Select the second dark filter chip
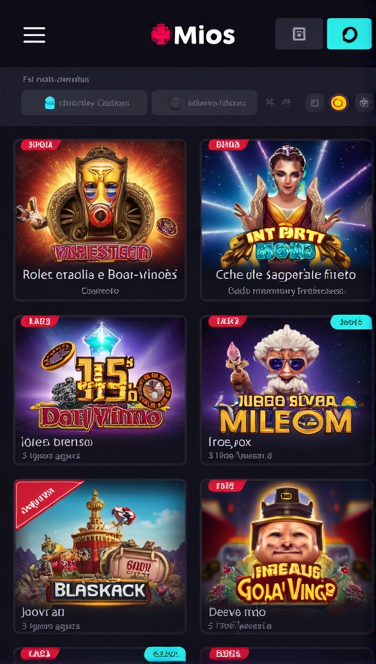 click(204, 102)
